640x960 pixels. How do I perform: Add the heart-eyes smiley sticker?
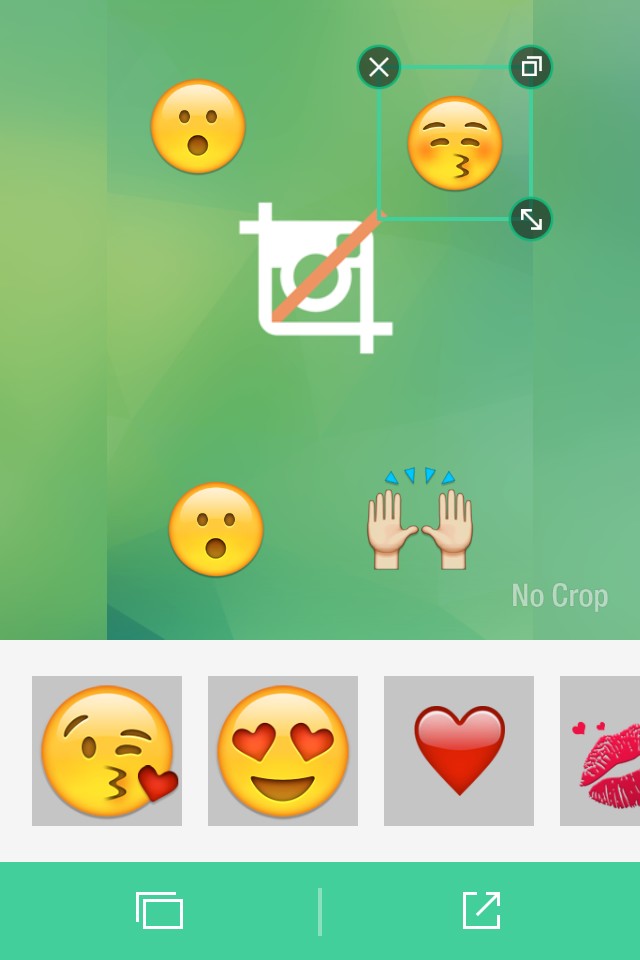(x=283, y=751)
